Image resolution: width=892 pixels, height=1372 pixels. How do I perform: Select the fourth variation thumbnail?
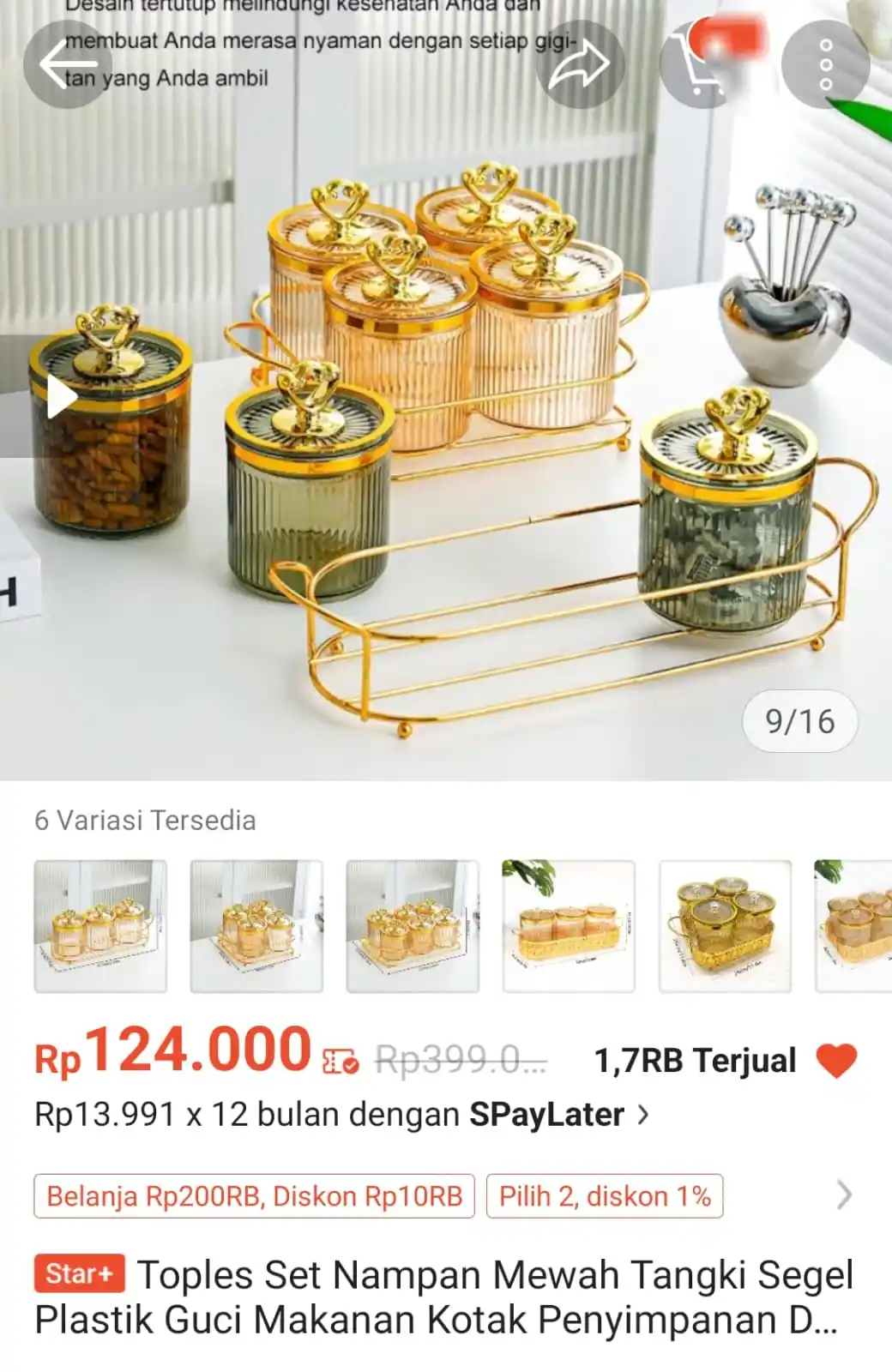click(x=569, y=926)
